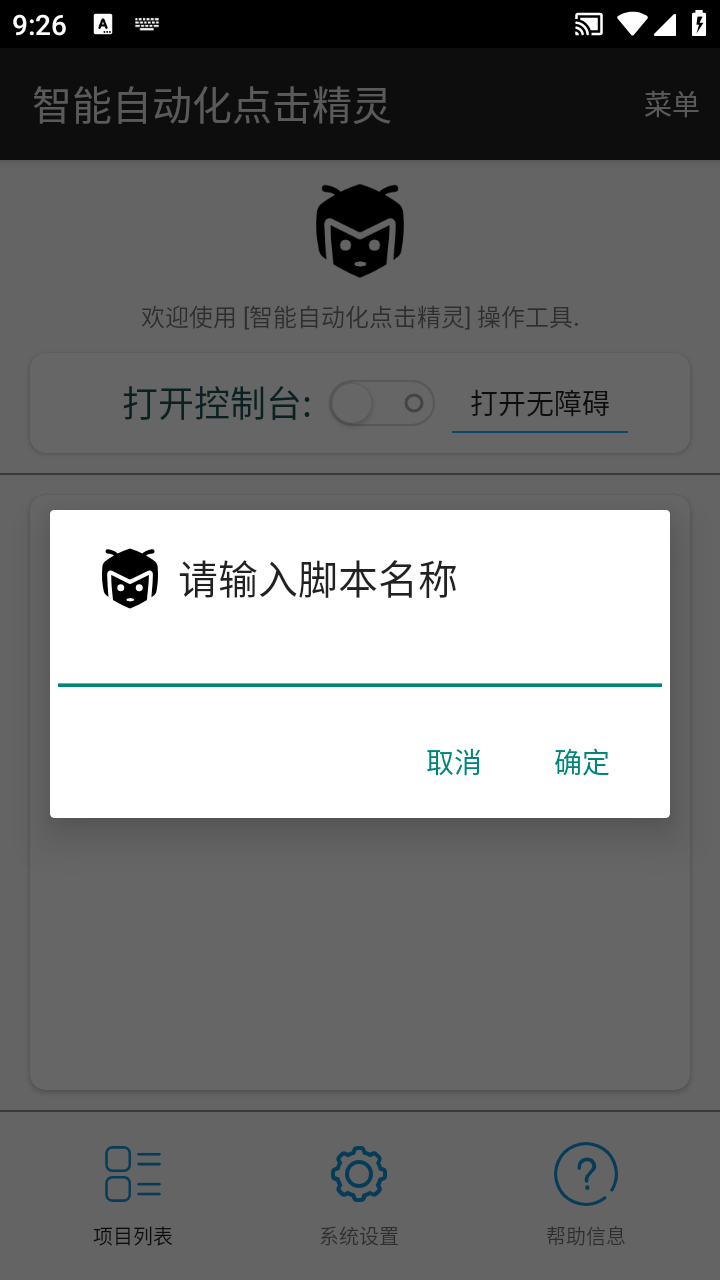Viewport: 720px width, 1280px height.
Task: Toggle the 打开控制台 switch
Action: (x=381, y=404)
